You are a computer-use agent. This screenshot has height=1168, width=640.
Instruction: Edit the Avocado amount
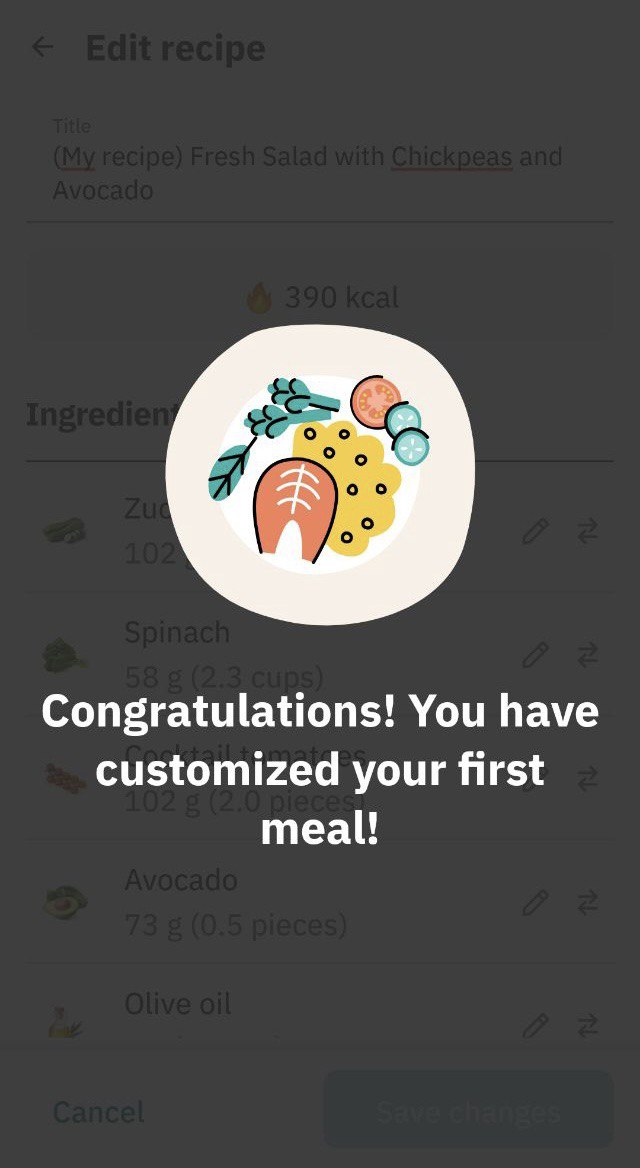(535, 903)
